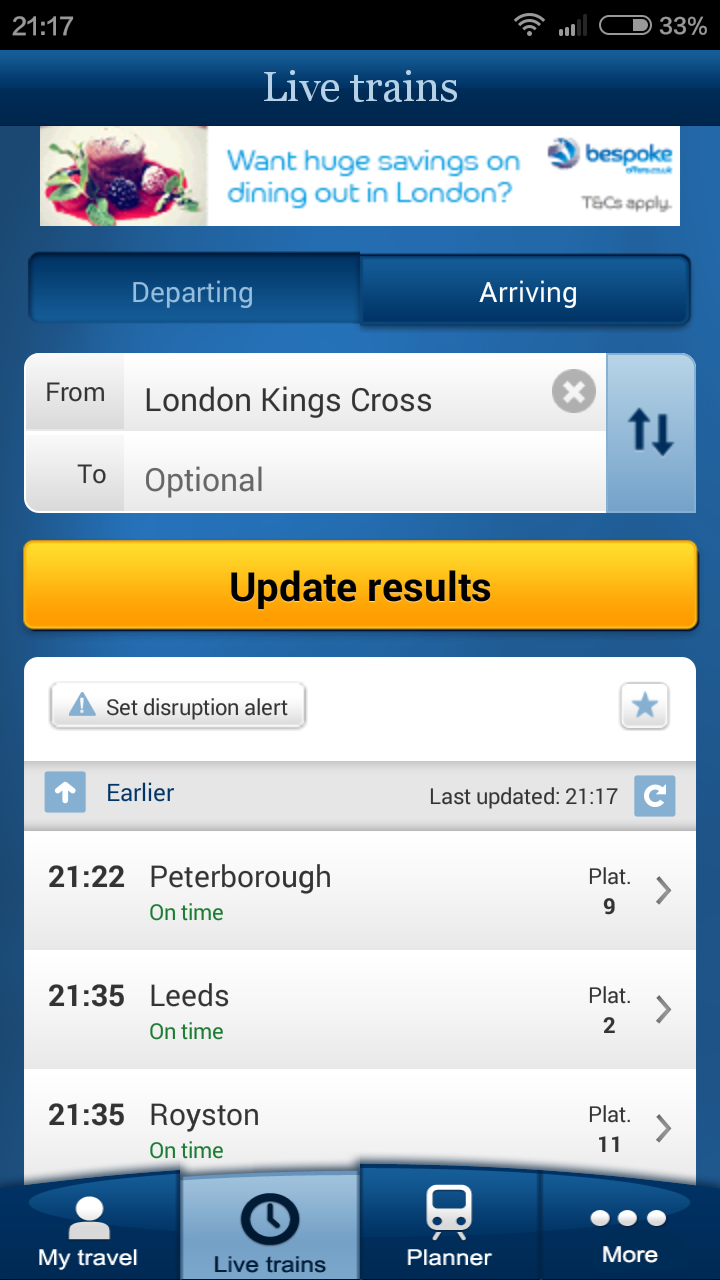Clear the London Kings Cross field
This screenshot has height=1280, width=720.
pos(574,392)
